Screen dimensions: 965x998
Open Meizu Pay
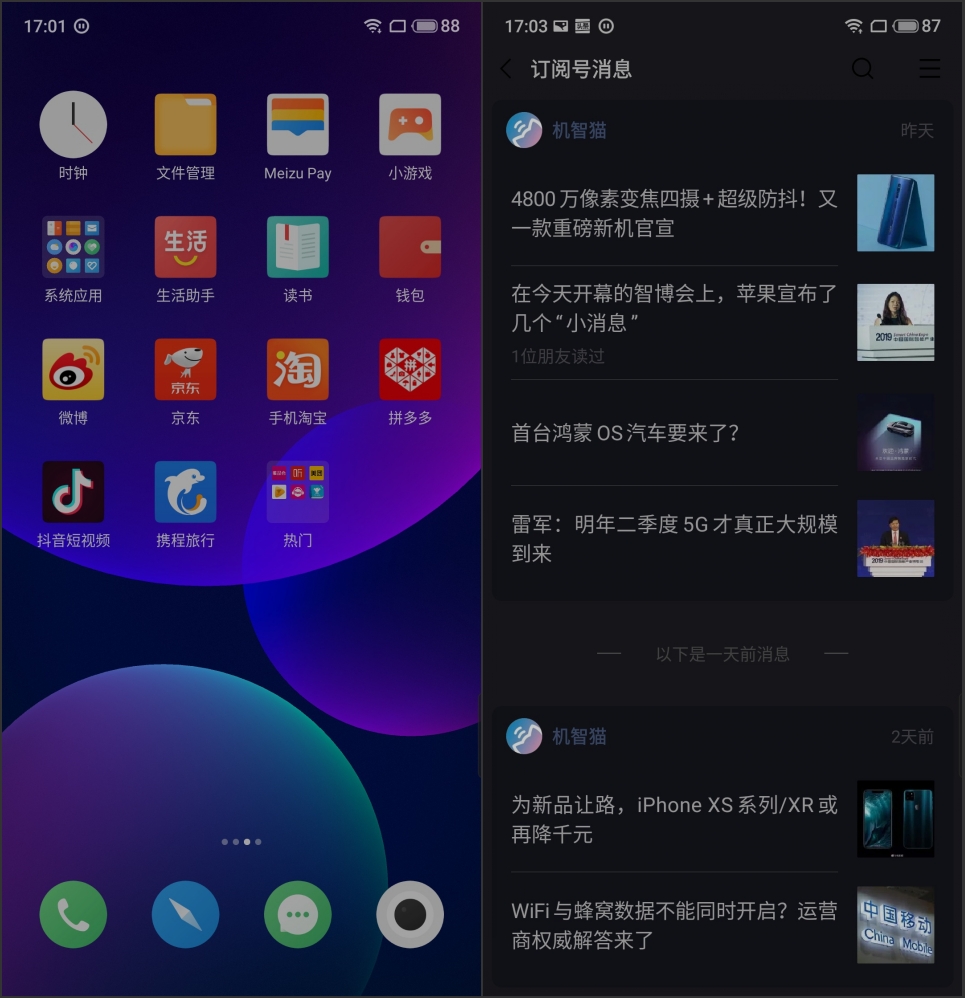click(x=297, y=125)
